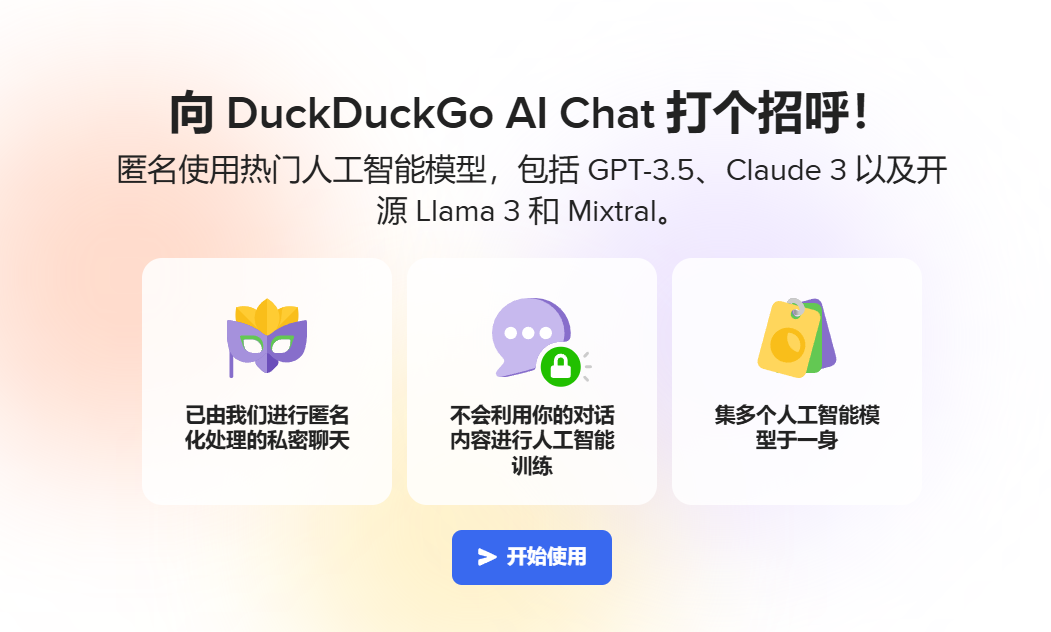Tap the 开始使用 button
The width and height of the screenshot is (1051, 632).
[x=531, y=557]
